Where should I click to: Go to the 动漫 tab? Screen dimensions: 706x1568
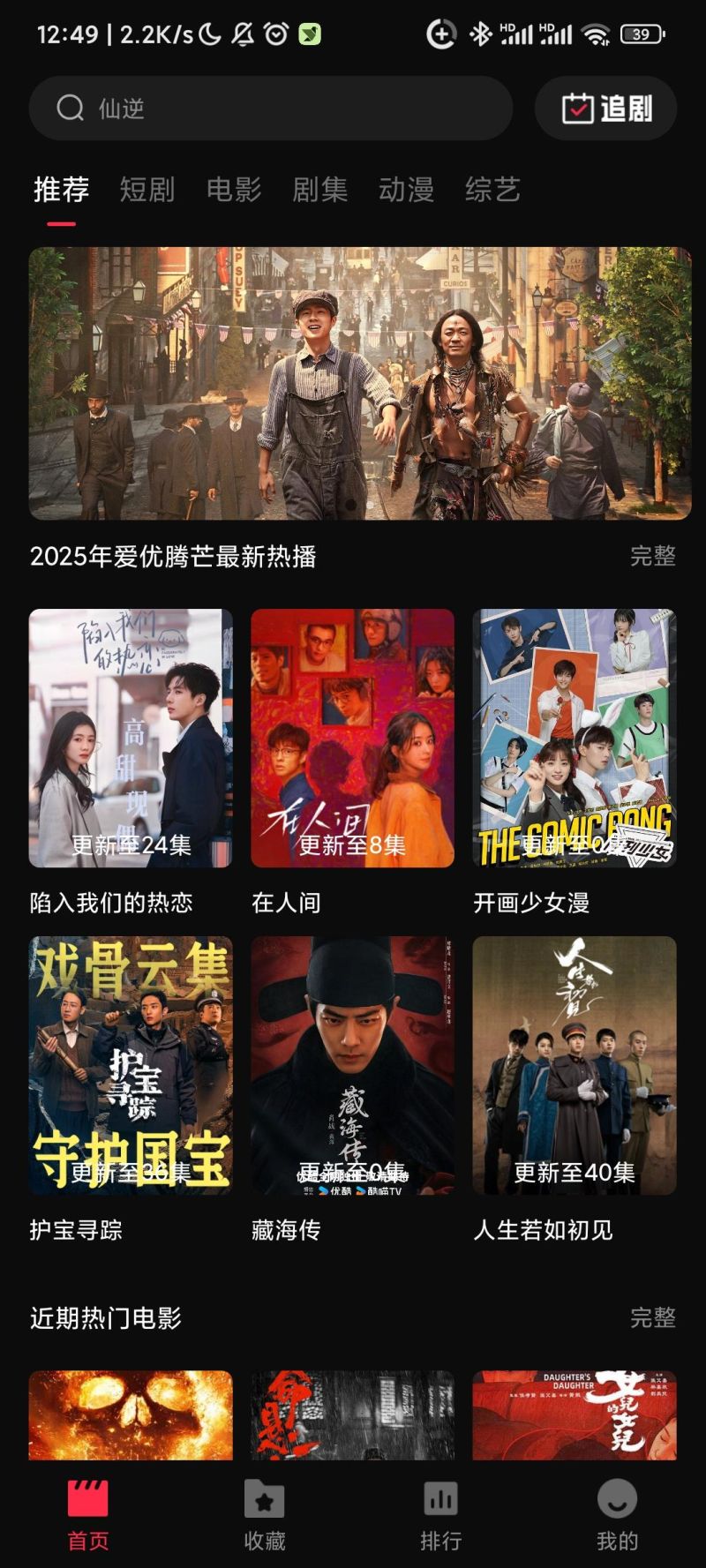pyautogui.click(x=407, y=190)
